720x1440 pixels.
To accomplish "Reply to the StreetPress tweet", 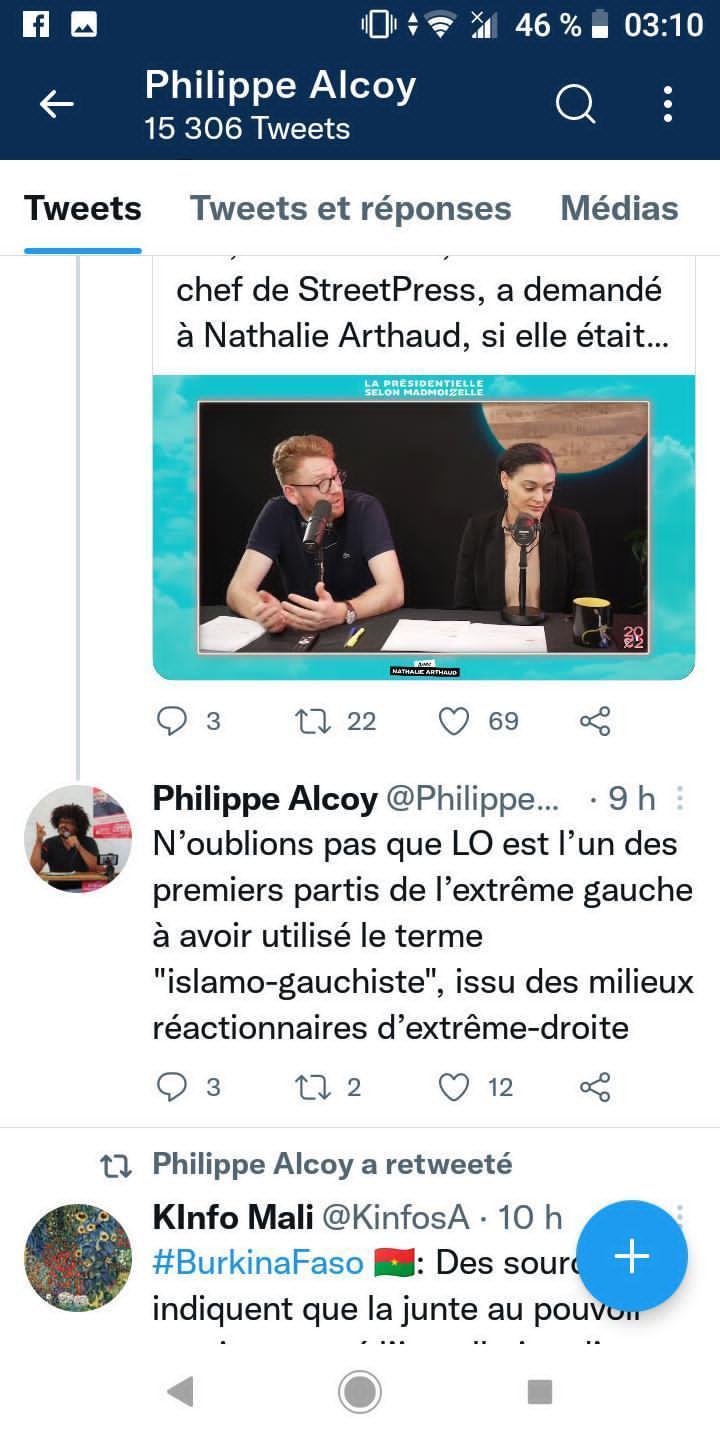I will [x=172, y=721].
